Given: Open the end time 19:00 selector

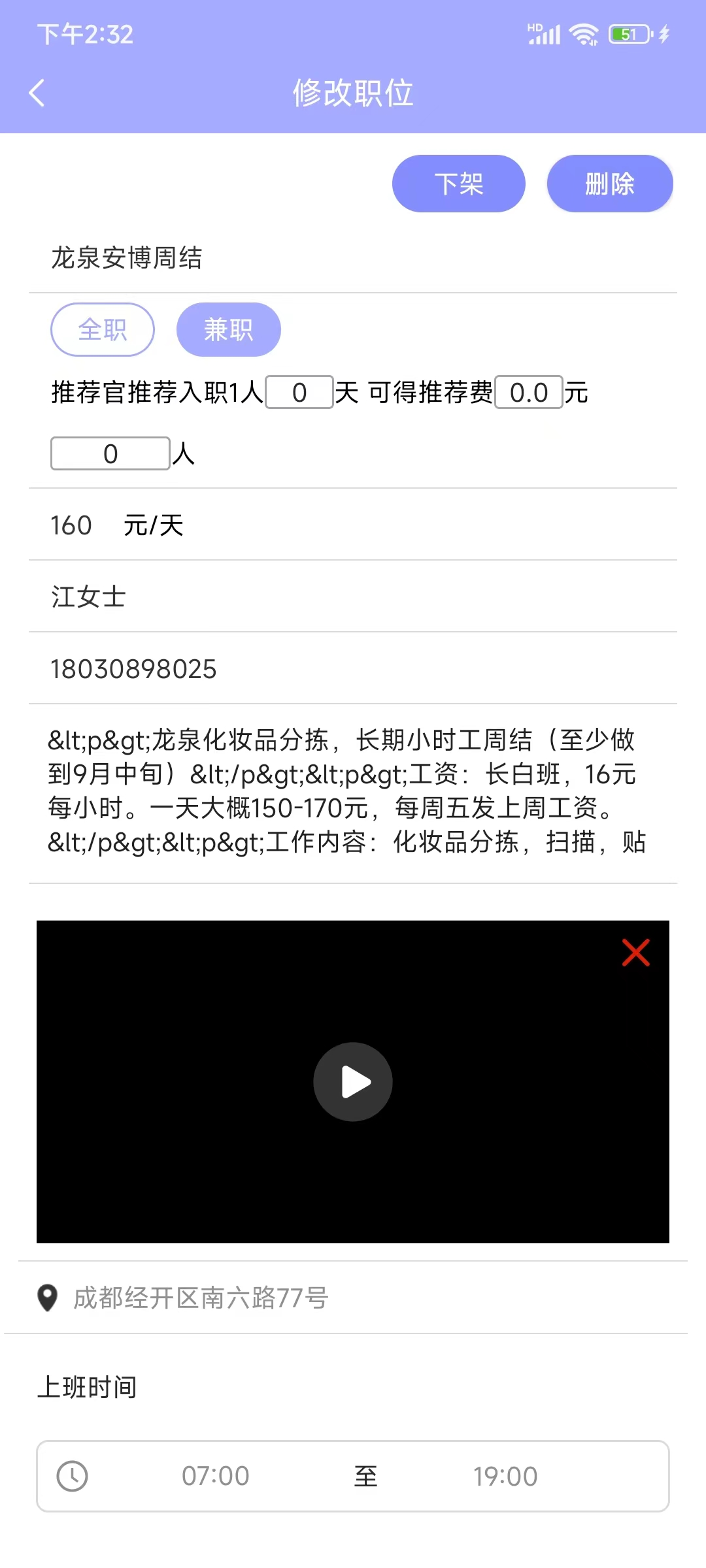Looking at the screenshot, I should tap(507, 1476).
